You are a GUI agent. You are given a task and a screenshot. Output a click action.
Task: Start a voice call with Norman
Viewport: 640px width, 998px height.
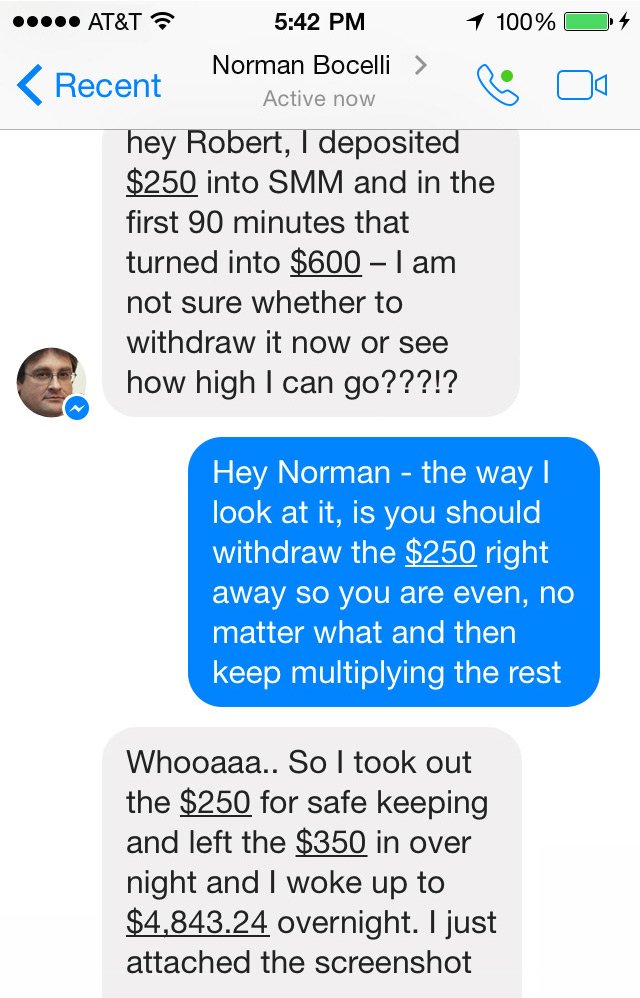point(498,86)
